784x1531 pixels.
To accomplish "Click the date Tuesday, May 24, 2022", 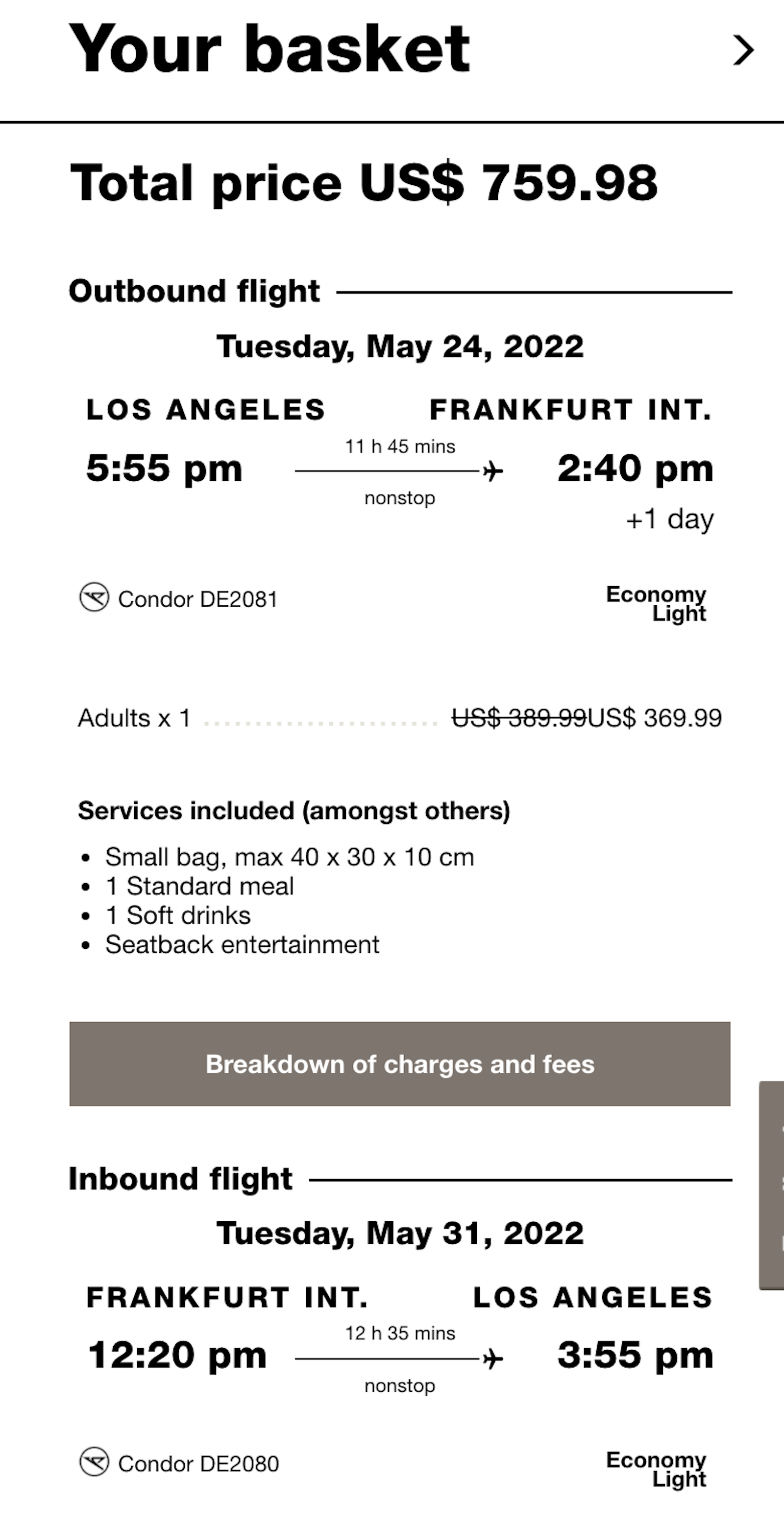I will pyautogui.click(x=400, y=347).
